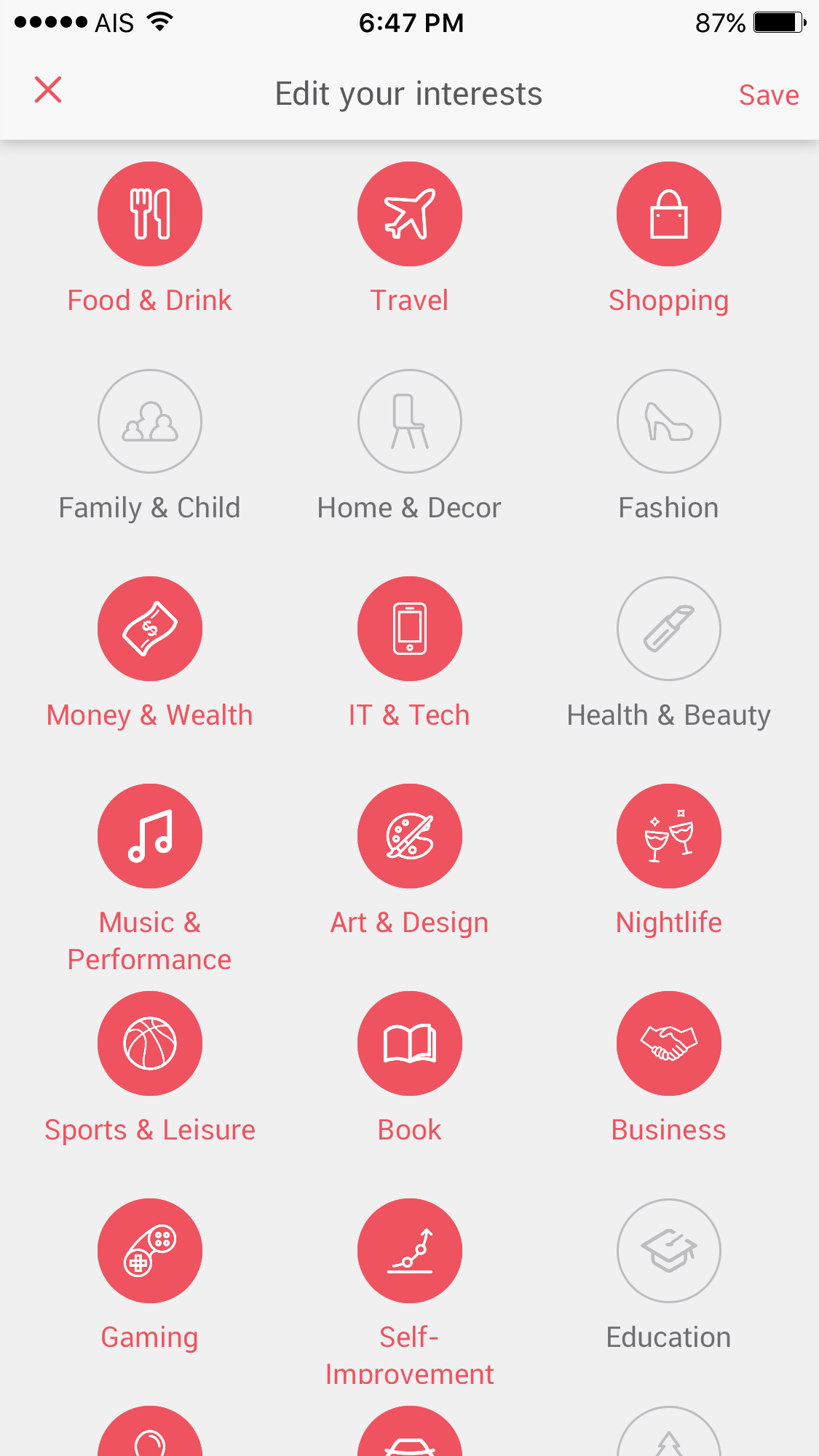
Task: Toggle the IT & Tech interest
Action: [x=410, y=629]
